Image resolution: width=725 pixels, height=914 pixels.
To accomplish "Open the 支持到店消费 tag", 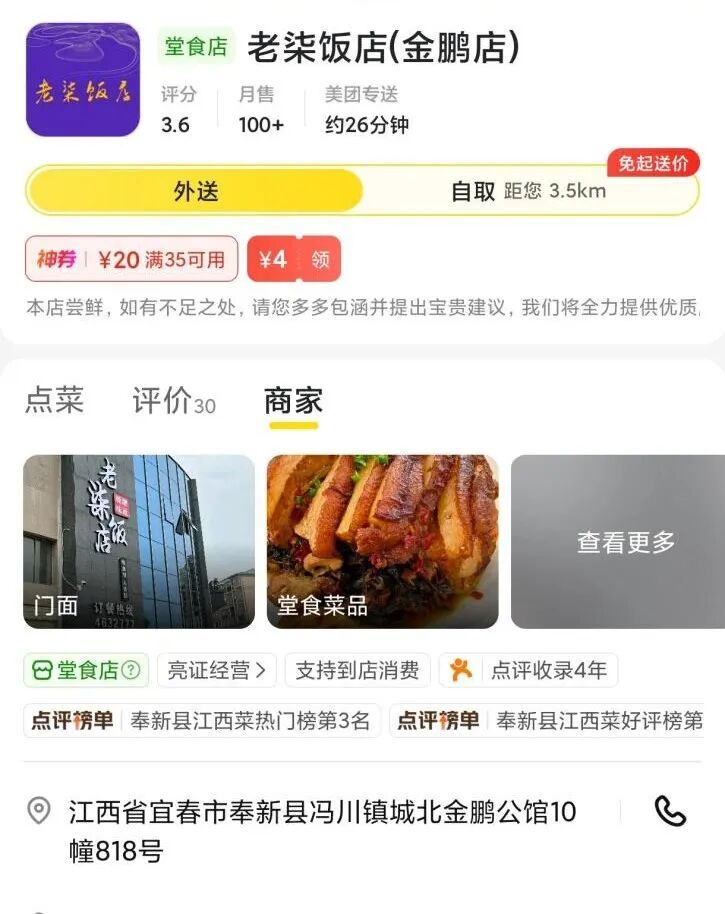I will pos(357,670).
